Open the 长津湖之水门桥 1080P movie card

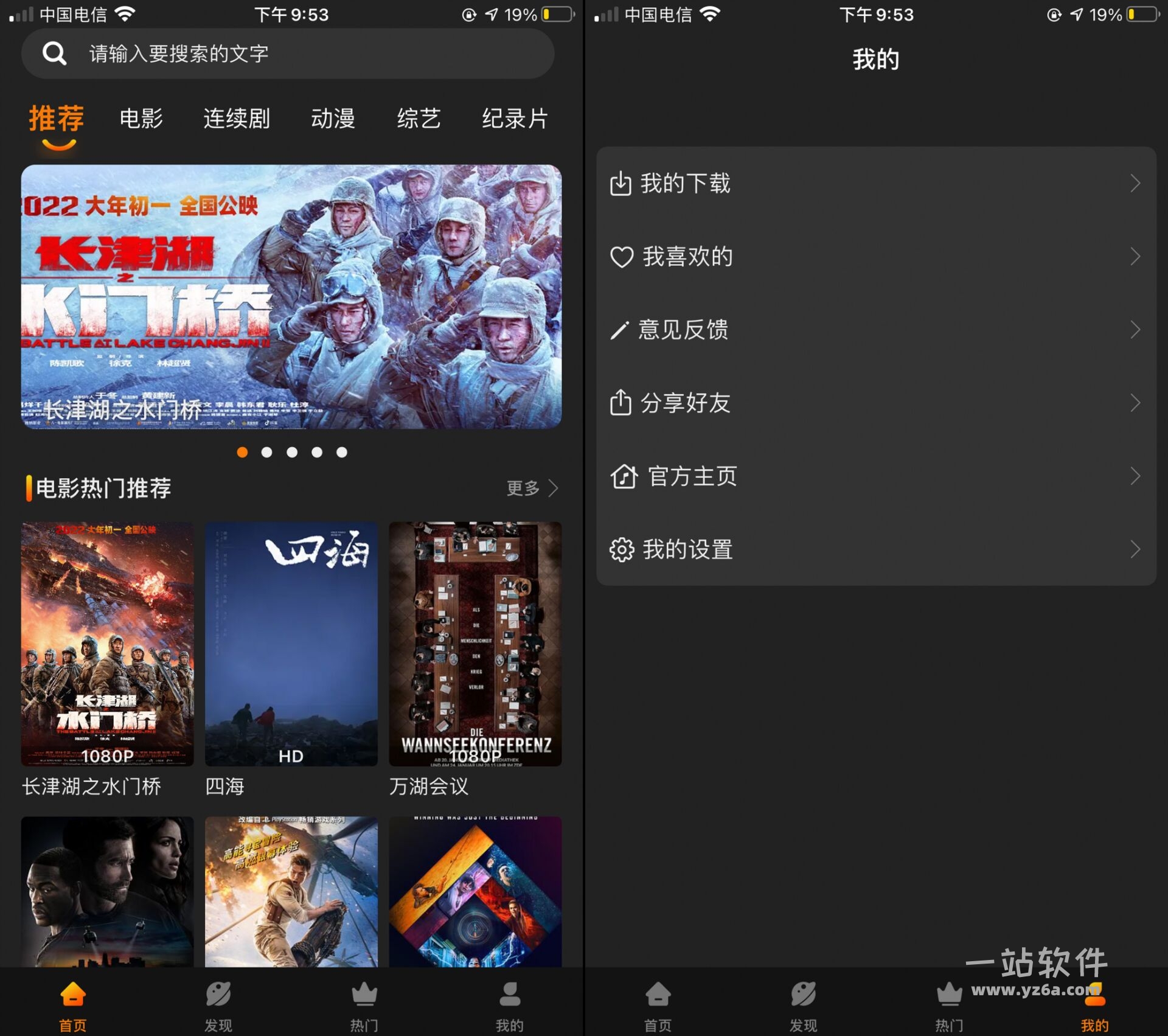tap(108, 644)
